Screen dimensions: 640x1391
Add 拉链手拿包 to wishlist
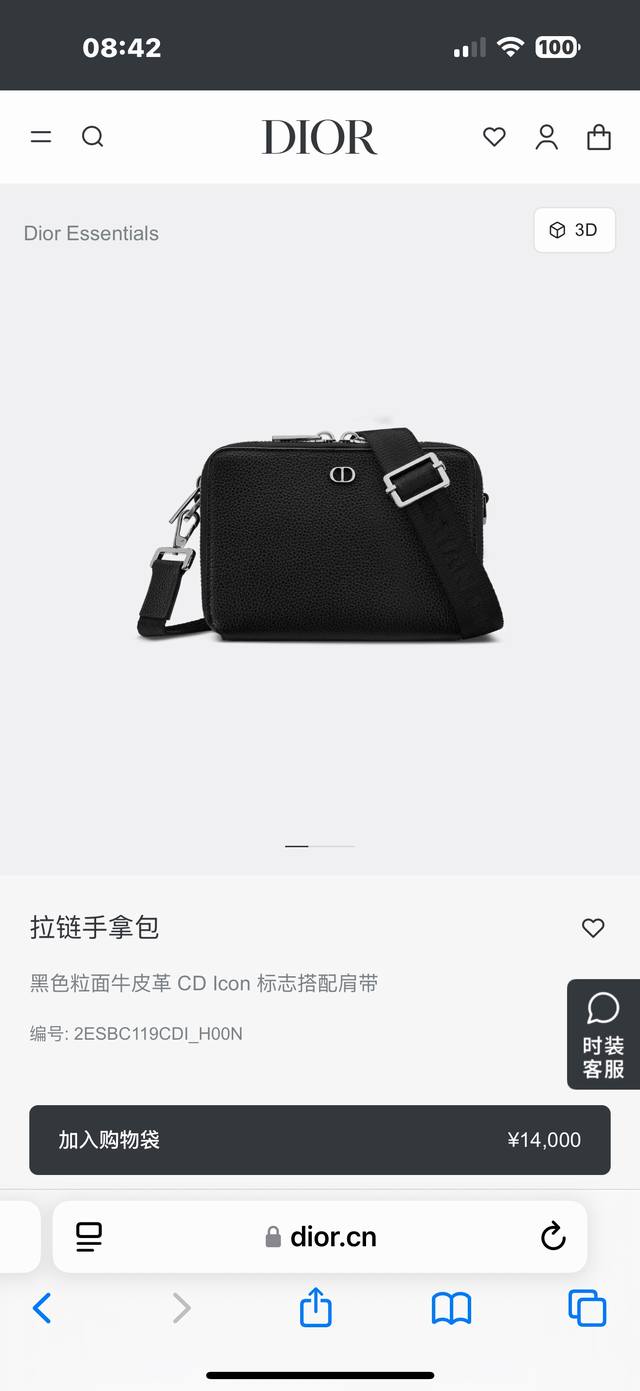coord(593,928)
